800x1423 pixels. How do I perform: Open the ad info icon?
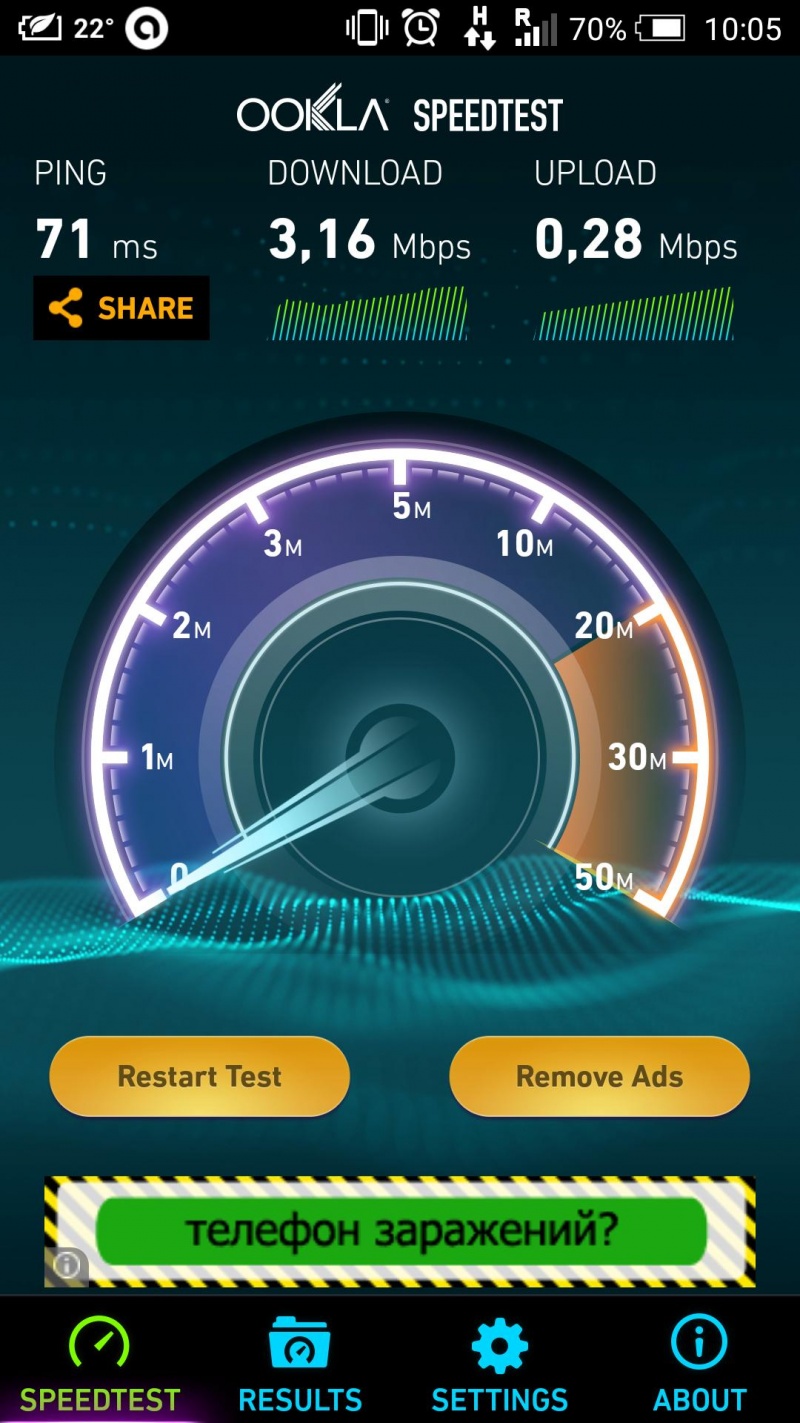[66, 1265]
